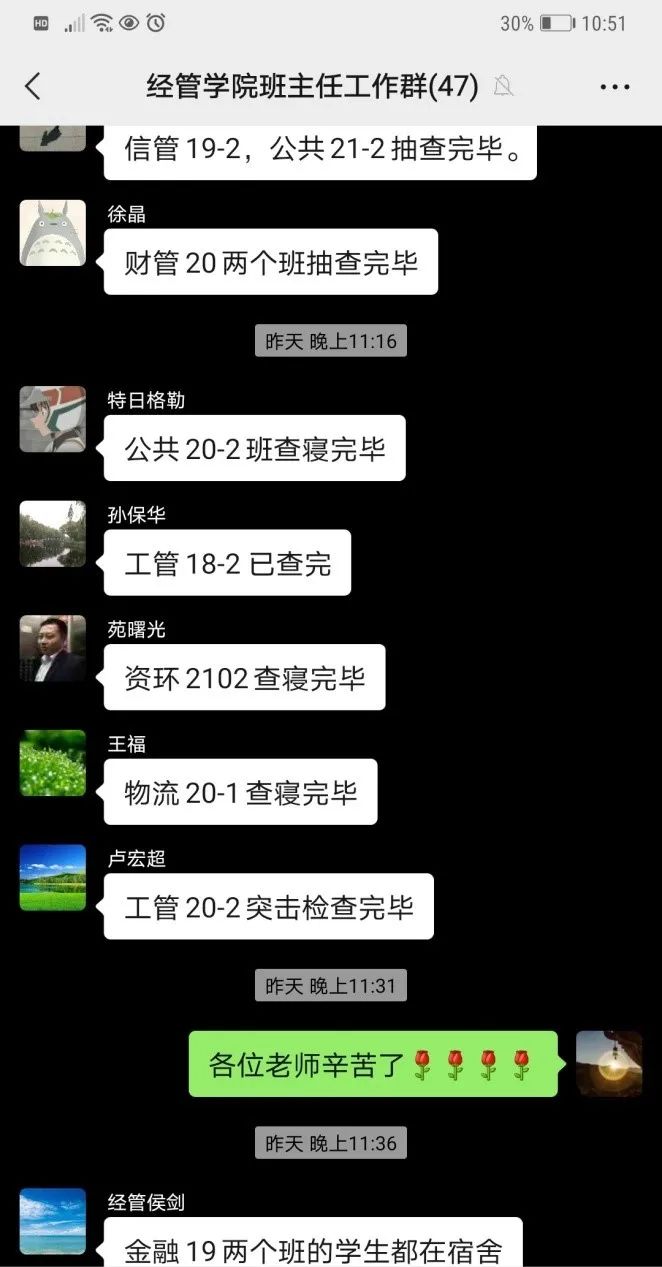This screenshot has height=1267, width=662.
Task: Open 徐晶's profile avatar
Action: [x=53, y=233]
